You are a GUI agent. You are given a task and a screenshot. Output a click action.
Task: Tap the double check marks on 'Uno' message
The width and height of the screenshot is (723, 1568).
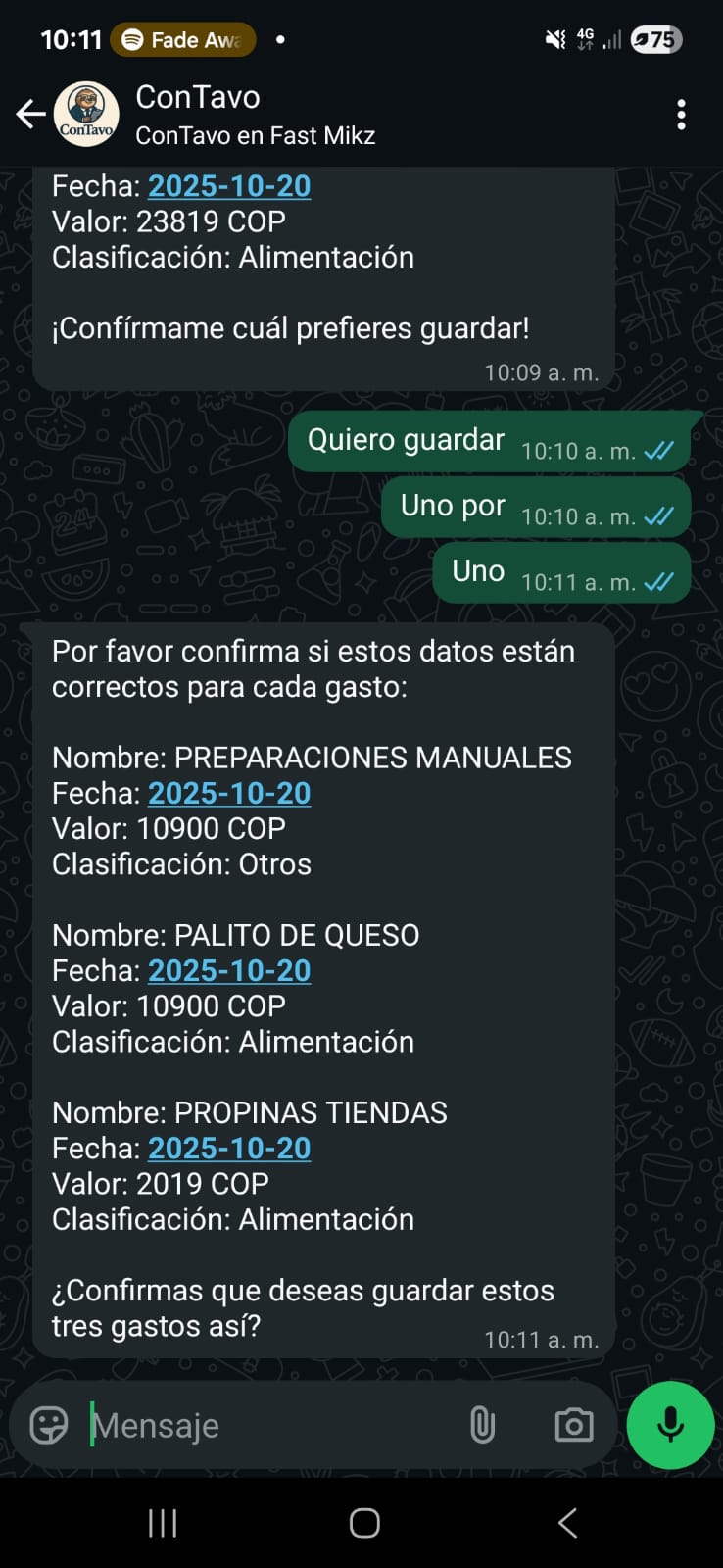[x=660, y=581]
